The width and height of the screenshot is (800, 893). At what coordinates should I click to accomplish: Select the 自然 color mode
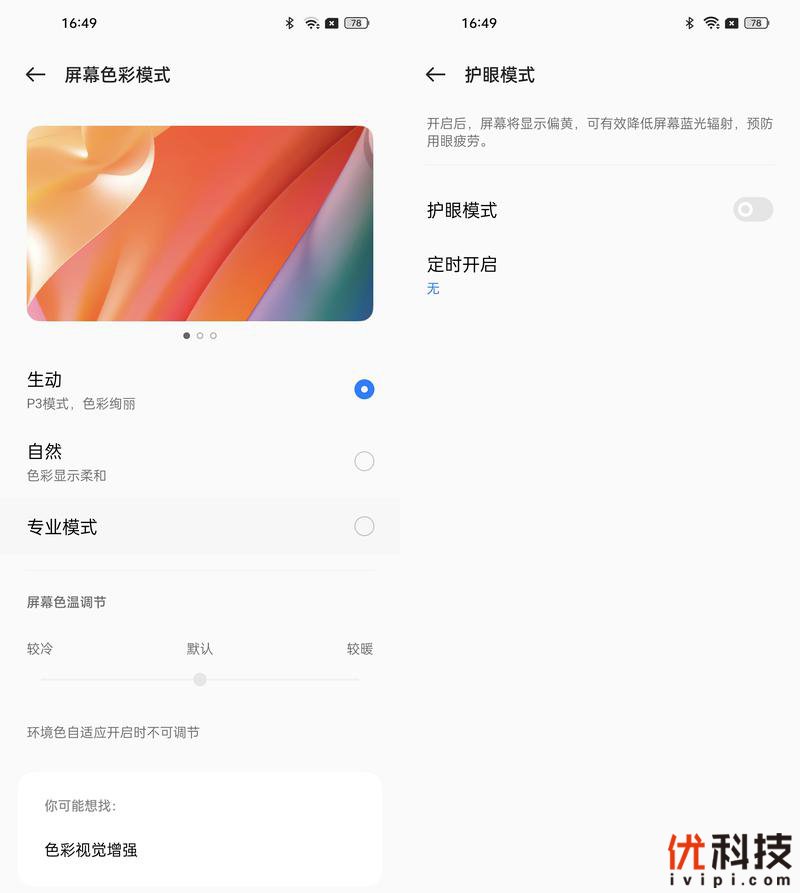pos(364,461)
